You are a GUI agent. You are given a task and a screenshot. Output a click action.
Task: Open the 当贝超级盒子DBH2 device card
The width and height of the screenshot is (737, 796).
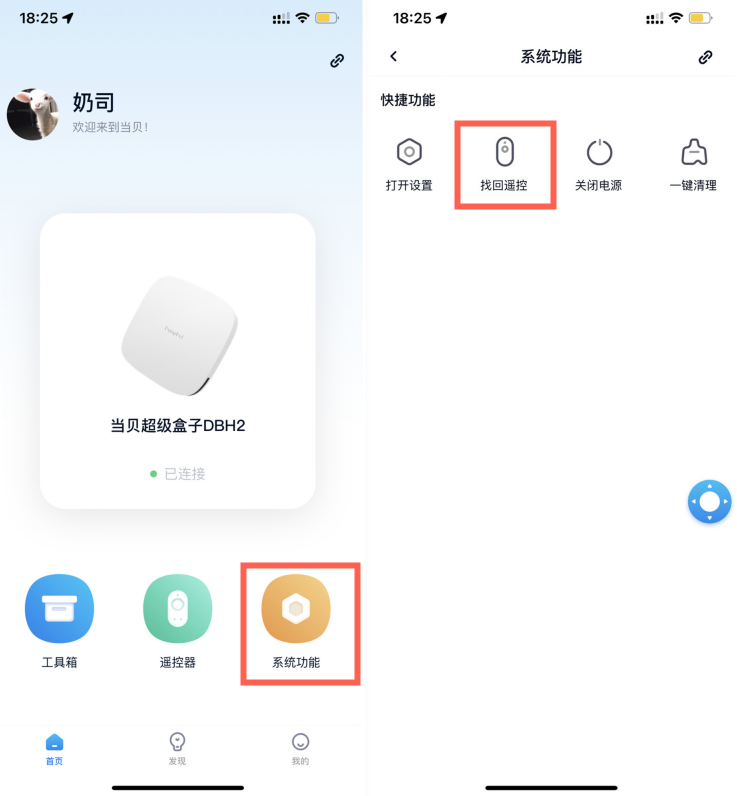178,360
